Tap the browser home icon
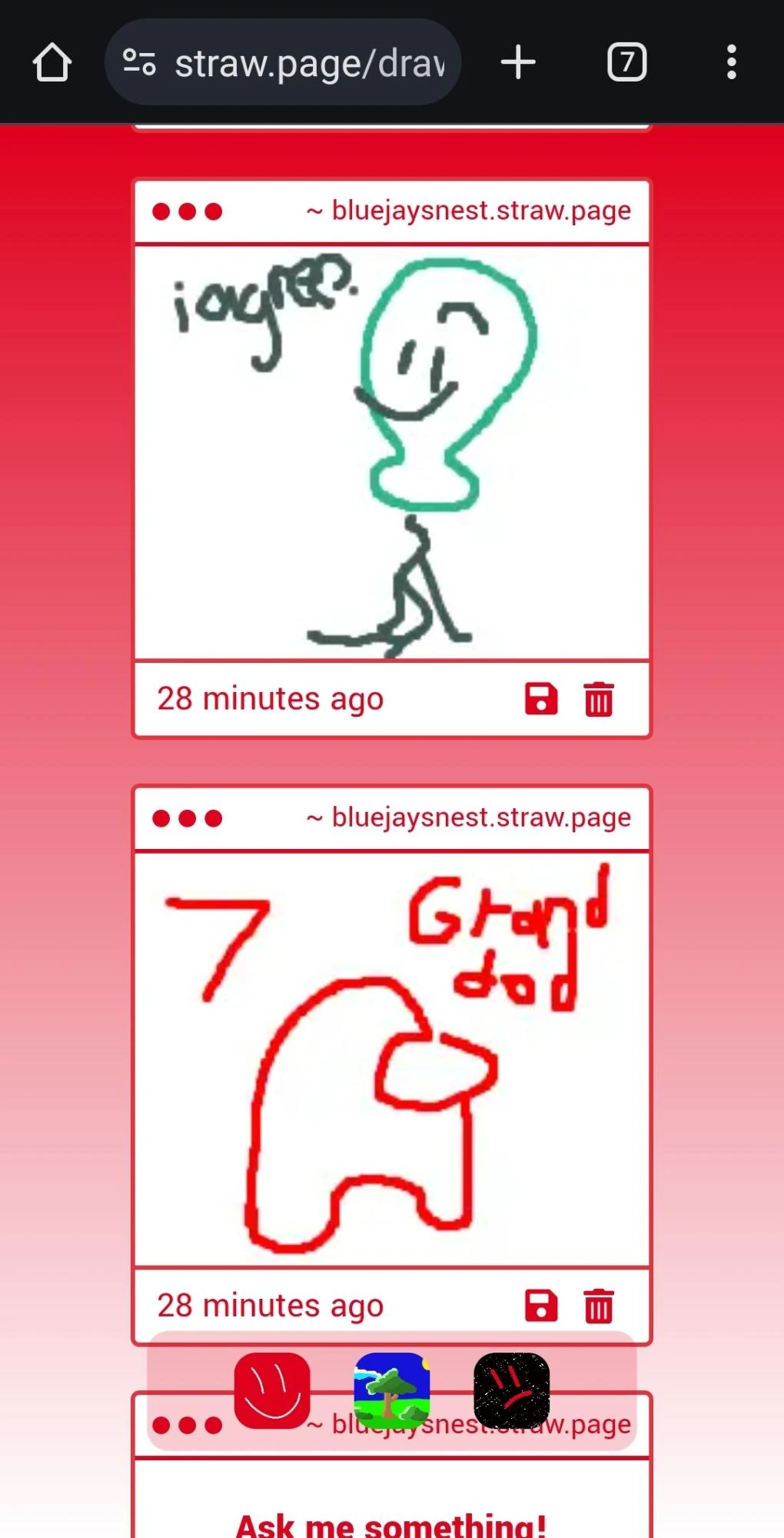The width and height of the screenshot is (784, 1538). click(51, 62)
